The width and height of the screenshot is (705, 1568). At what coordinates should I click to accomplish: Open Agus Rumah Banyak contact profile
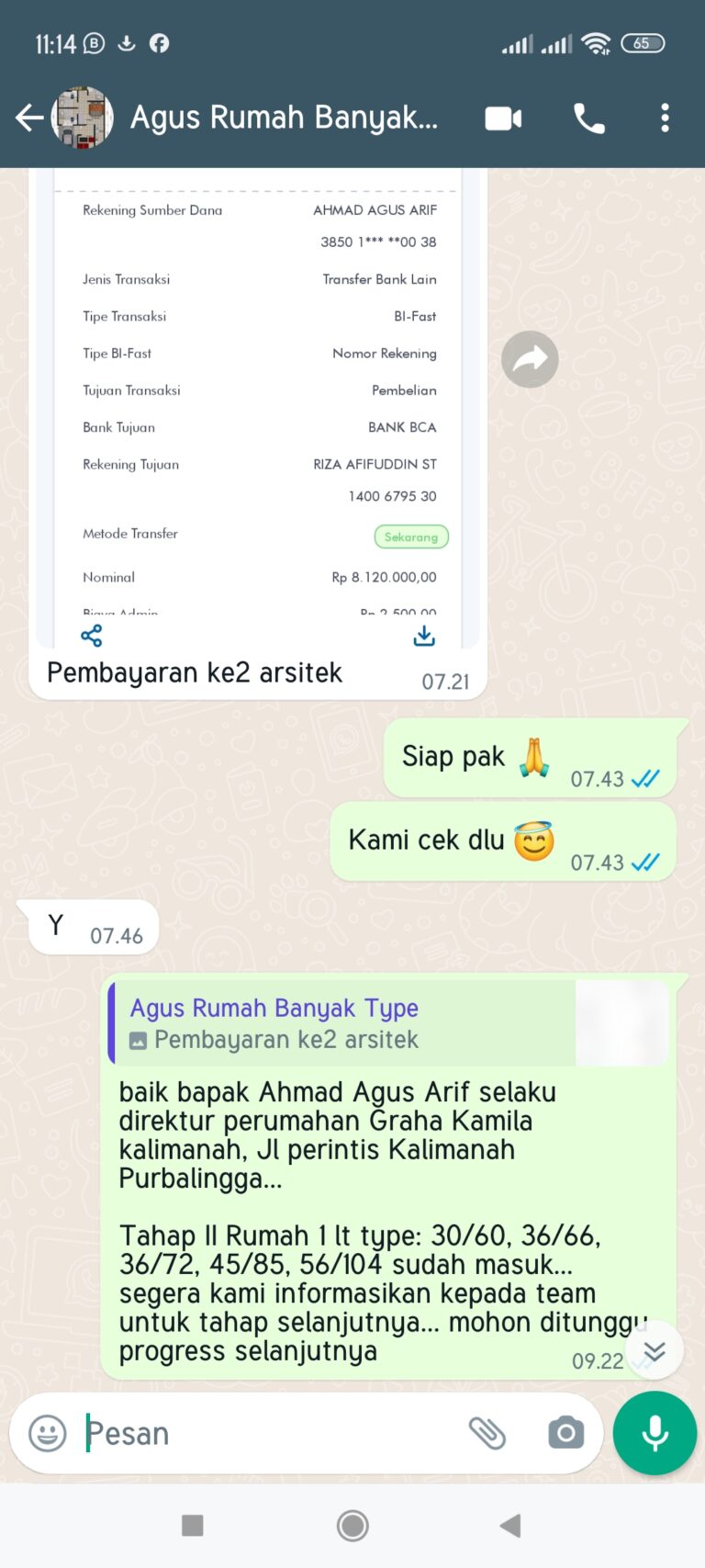(x=284, y=118)
